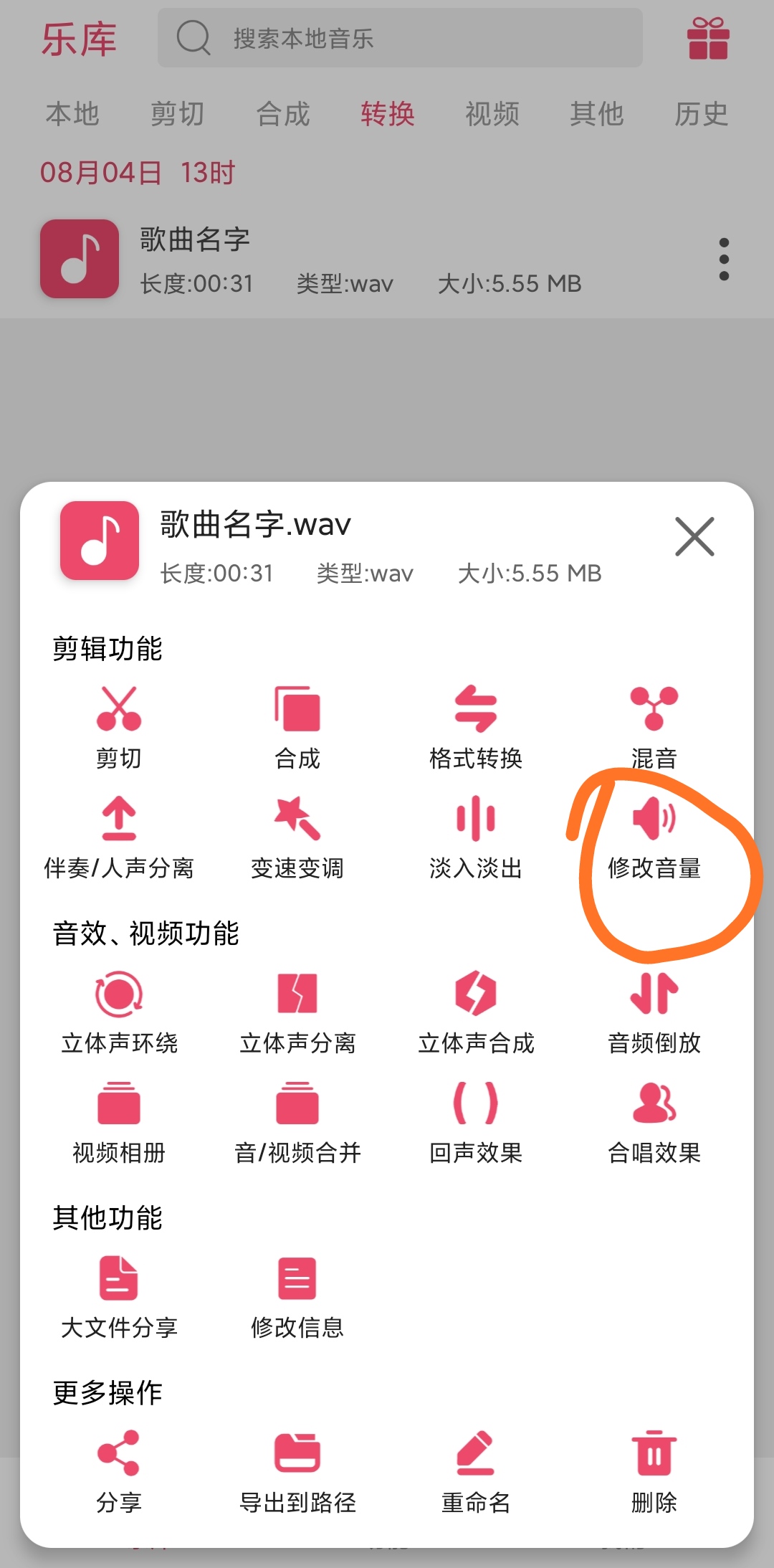774x1568 pixels.
Task: Choose 立体声合成 stereo merge
Action: click(476, 1012)
